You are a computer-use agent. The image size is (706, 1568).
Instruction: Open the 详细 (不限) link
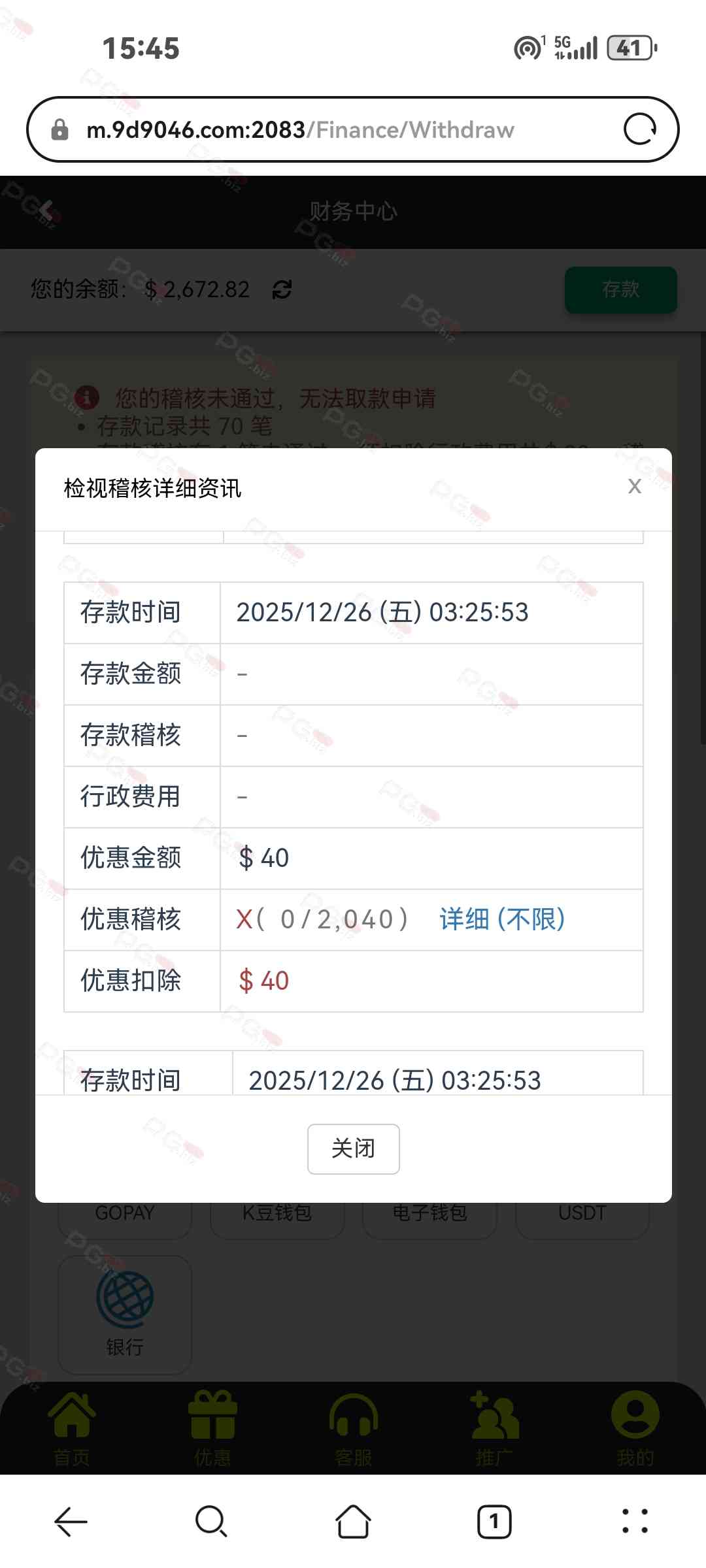click(502, 919)
